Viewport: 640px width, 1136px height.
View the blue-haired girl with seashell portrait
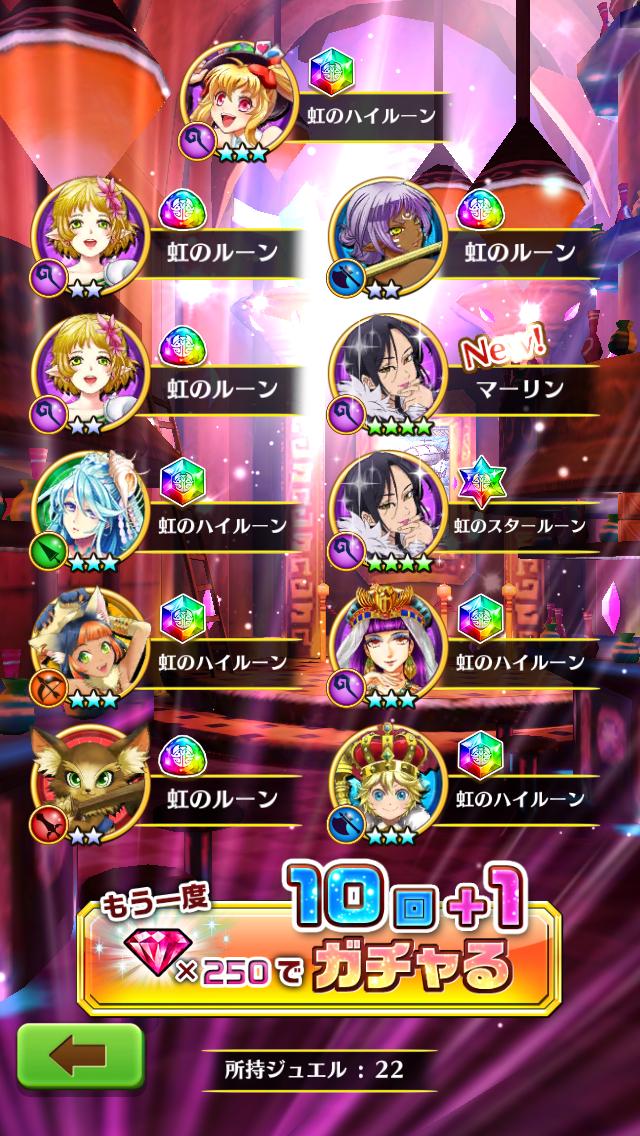(90, 511)
